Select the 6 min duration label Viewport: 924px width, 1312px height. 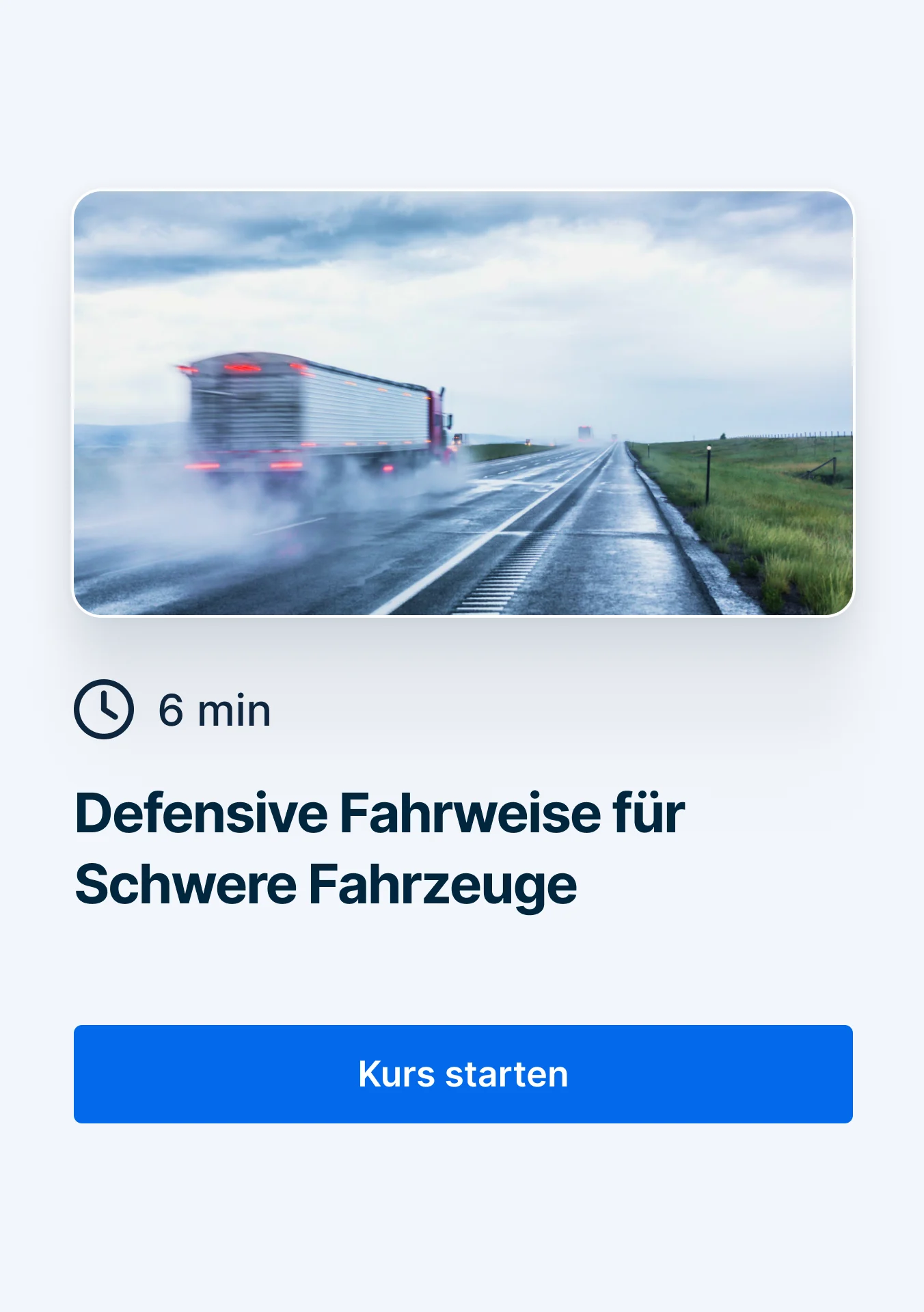213,709
